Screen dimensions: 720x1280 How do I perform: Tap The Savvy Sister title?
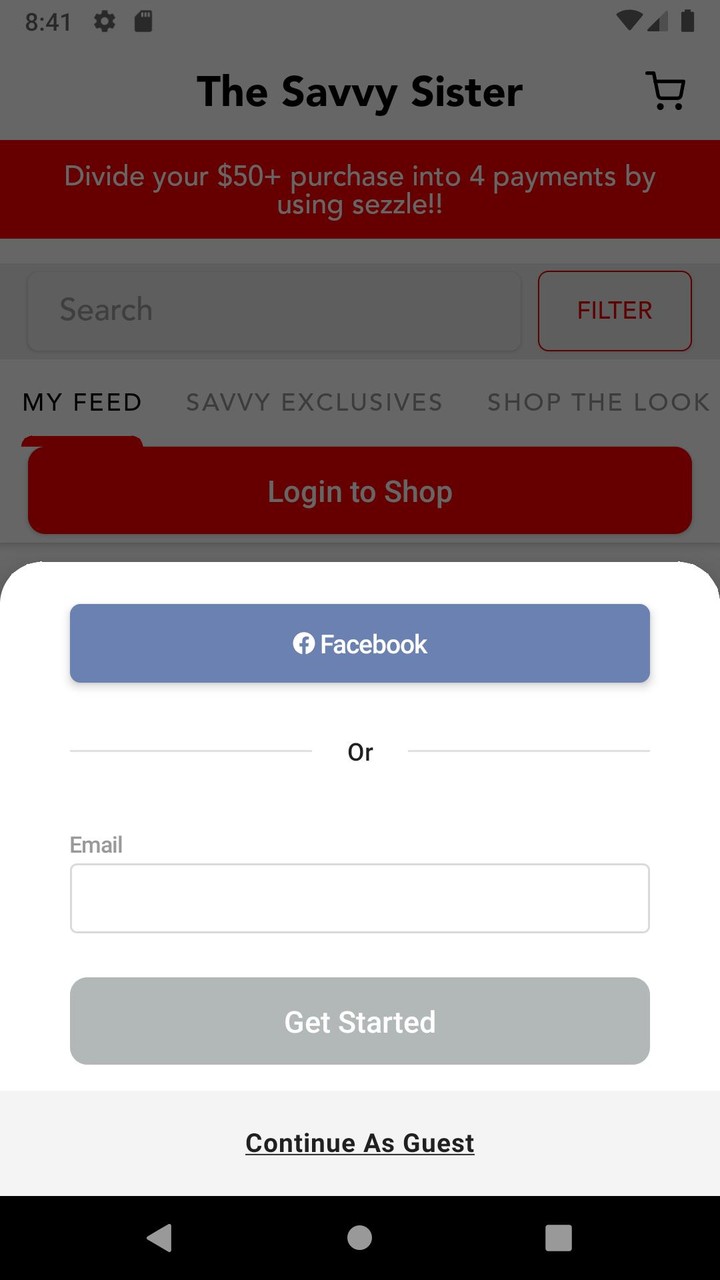(360, 91)
